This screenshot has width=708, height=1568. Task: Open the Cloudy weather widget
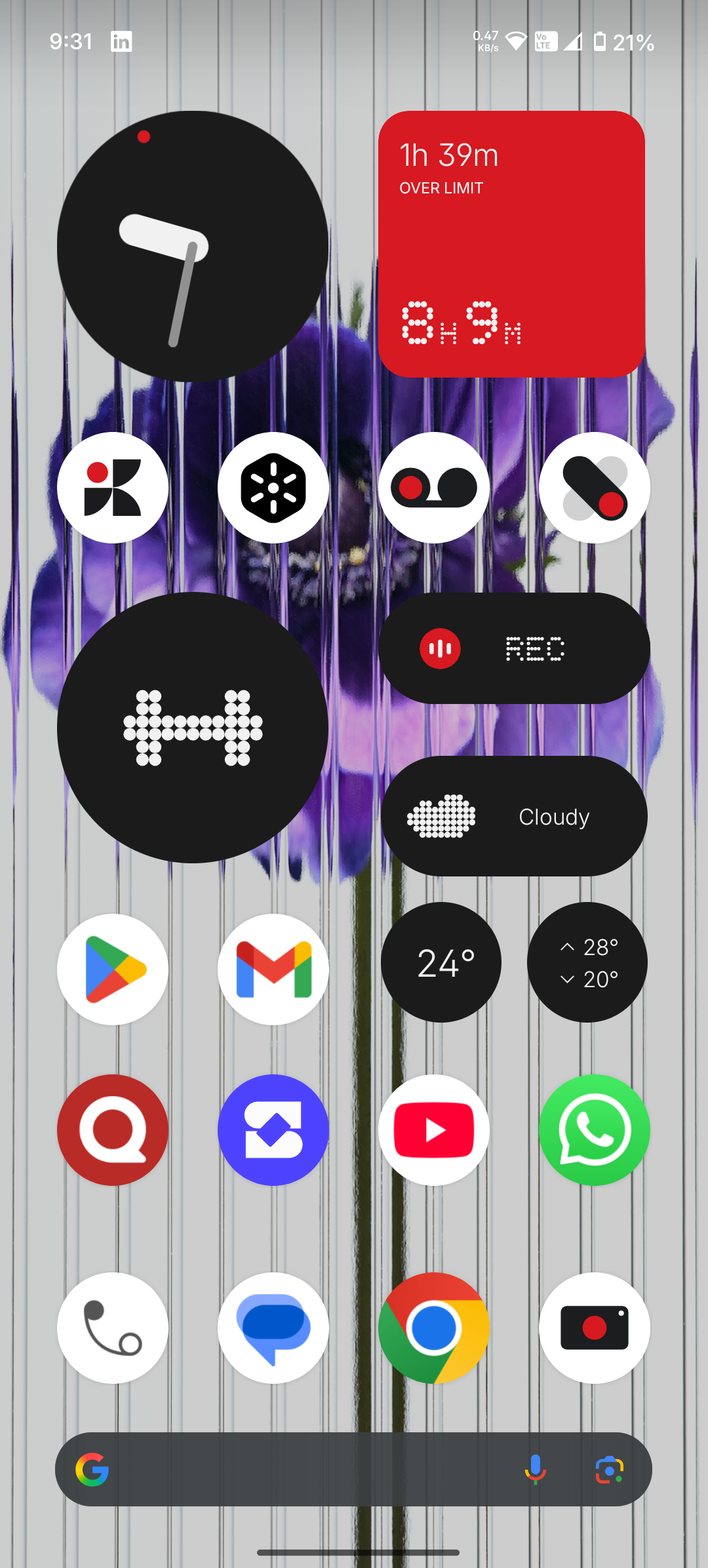pos(514,816)
